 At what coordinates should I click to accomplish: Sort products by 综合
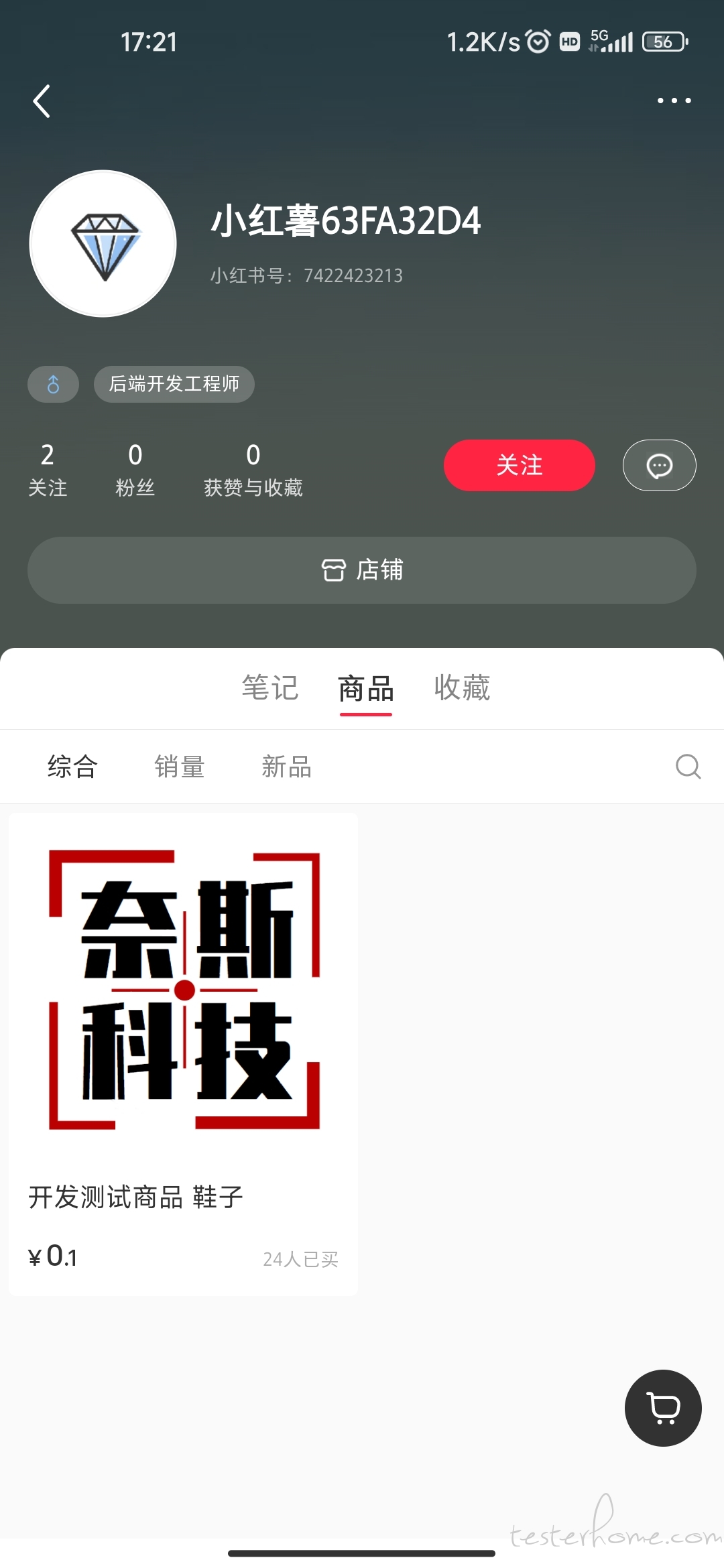(x=72, y=767)
